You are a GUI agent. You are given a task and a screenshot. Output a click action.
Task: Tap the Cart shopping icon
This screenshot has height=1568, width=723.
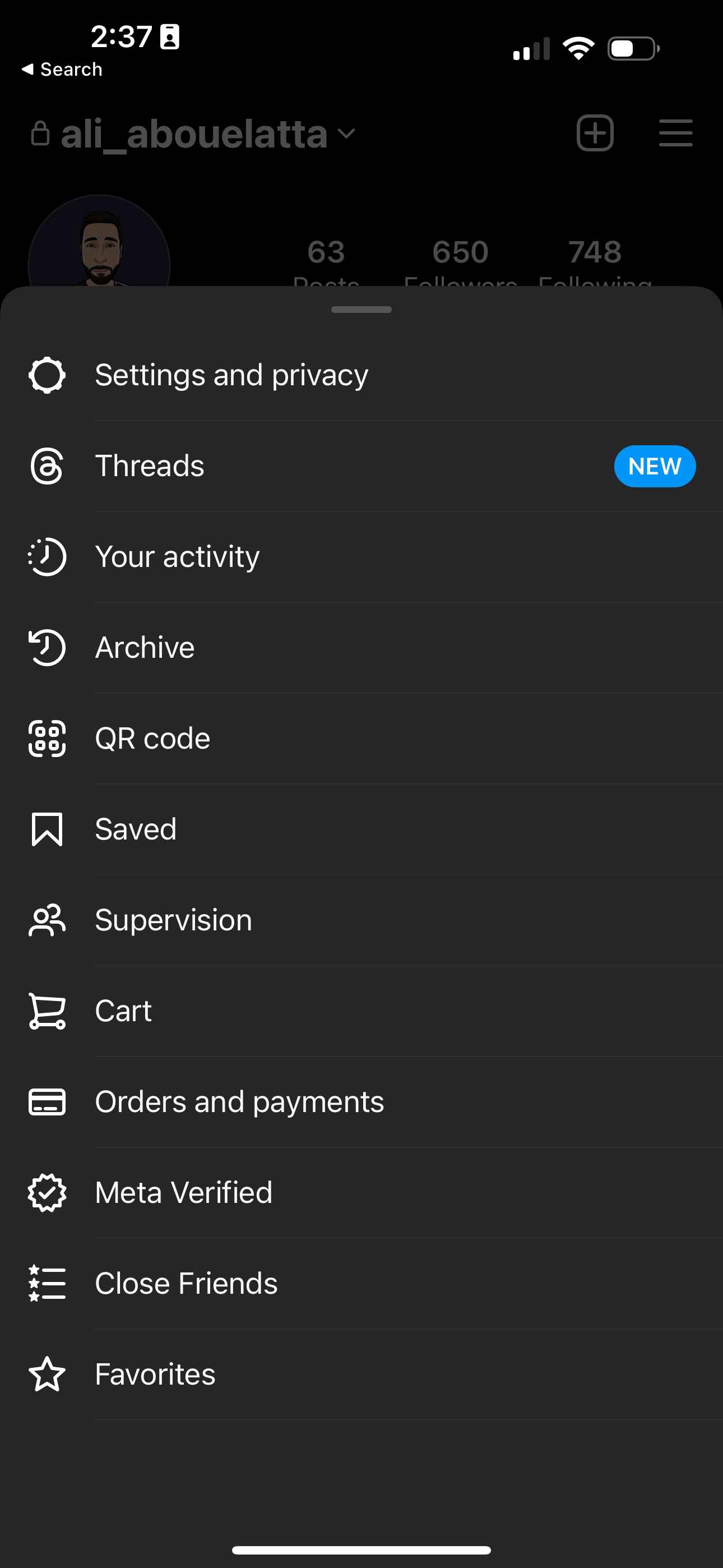[x=47, y=1011]
